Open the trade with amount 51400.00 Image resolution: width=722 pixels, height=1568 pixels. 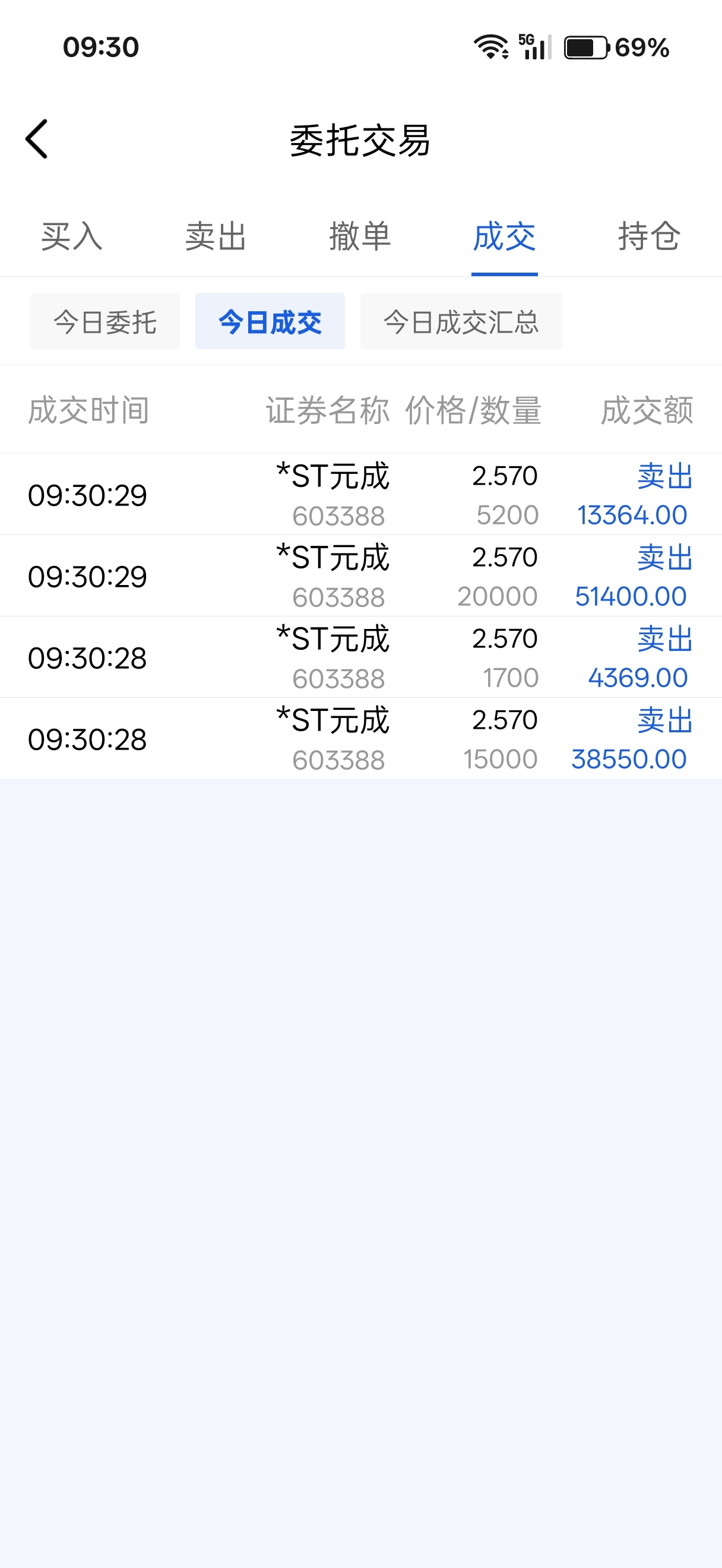pos(360,576)
